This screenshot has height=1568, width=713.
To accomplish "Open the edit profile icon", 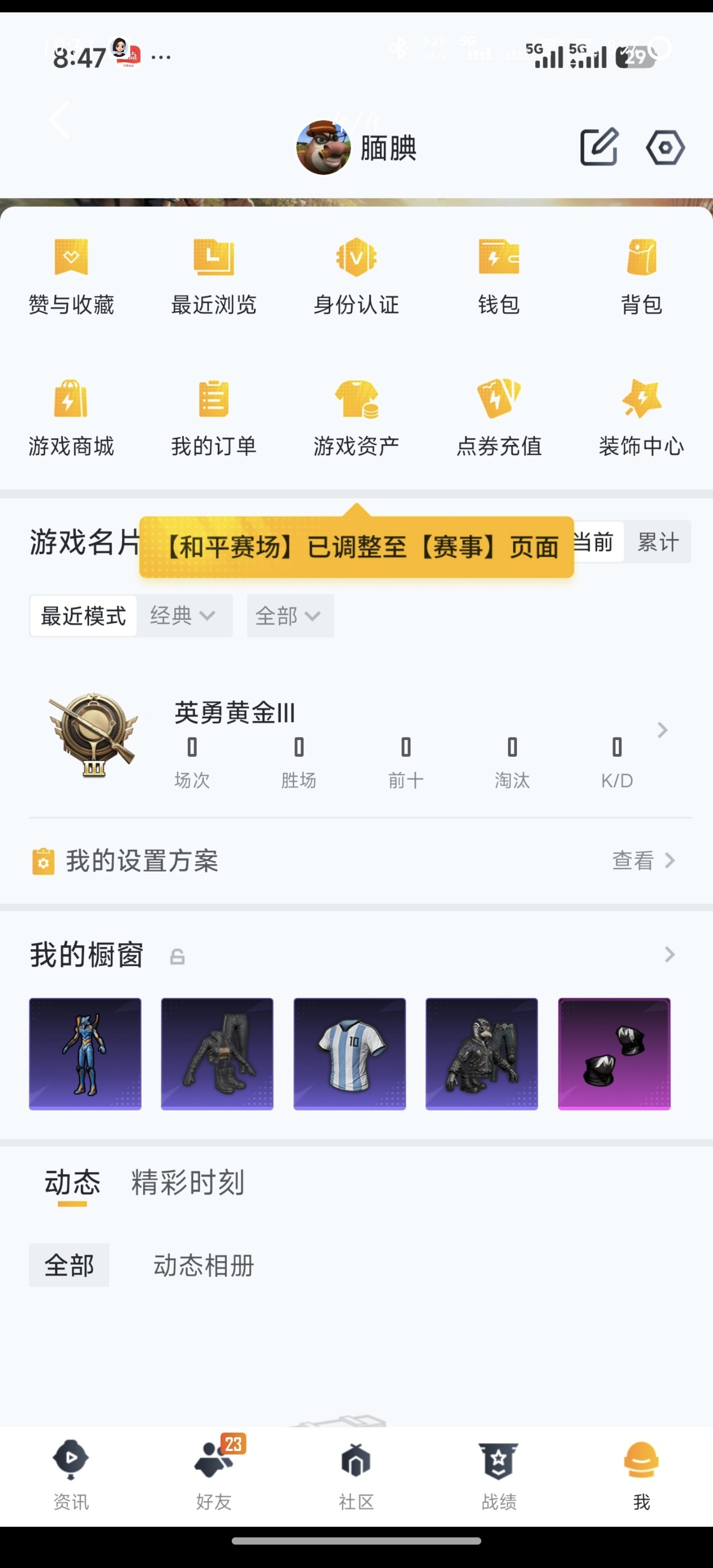I will (x=599, y=147).
